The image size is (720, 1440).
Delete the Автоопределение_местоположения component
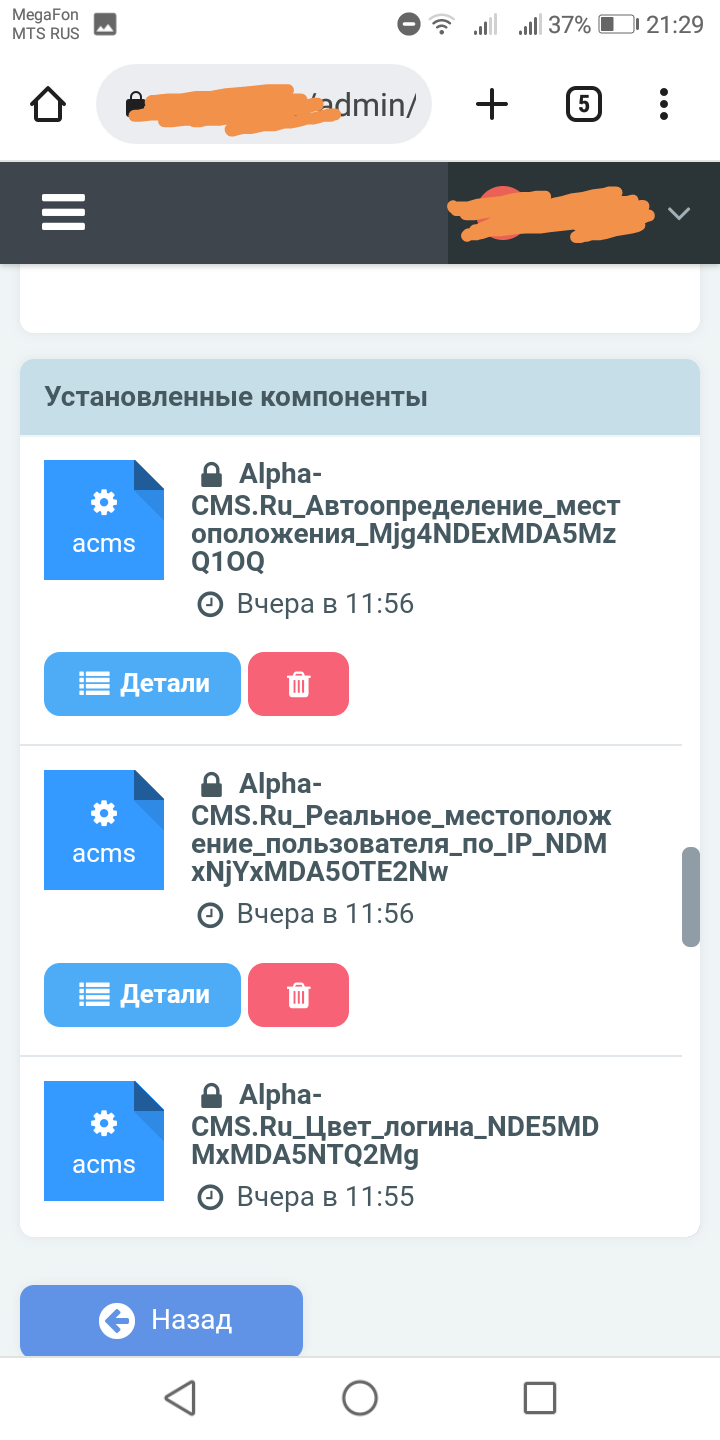tap(298, 684)
